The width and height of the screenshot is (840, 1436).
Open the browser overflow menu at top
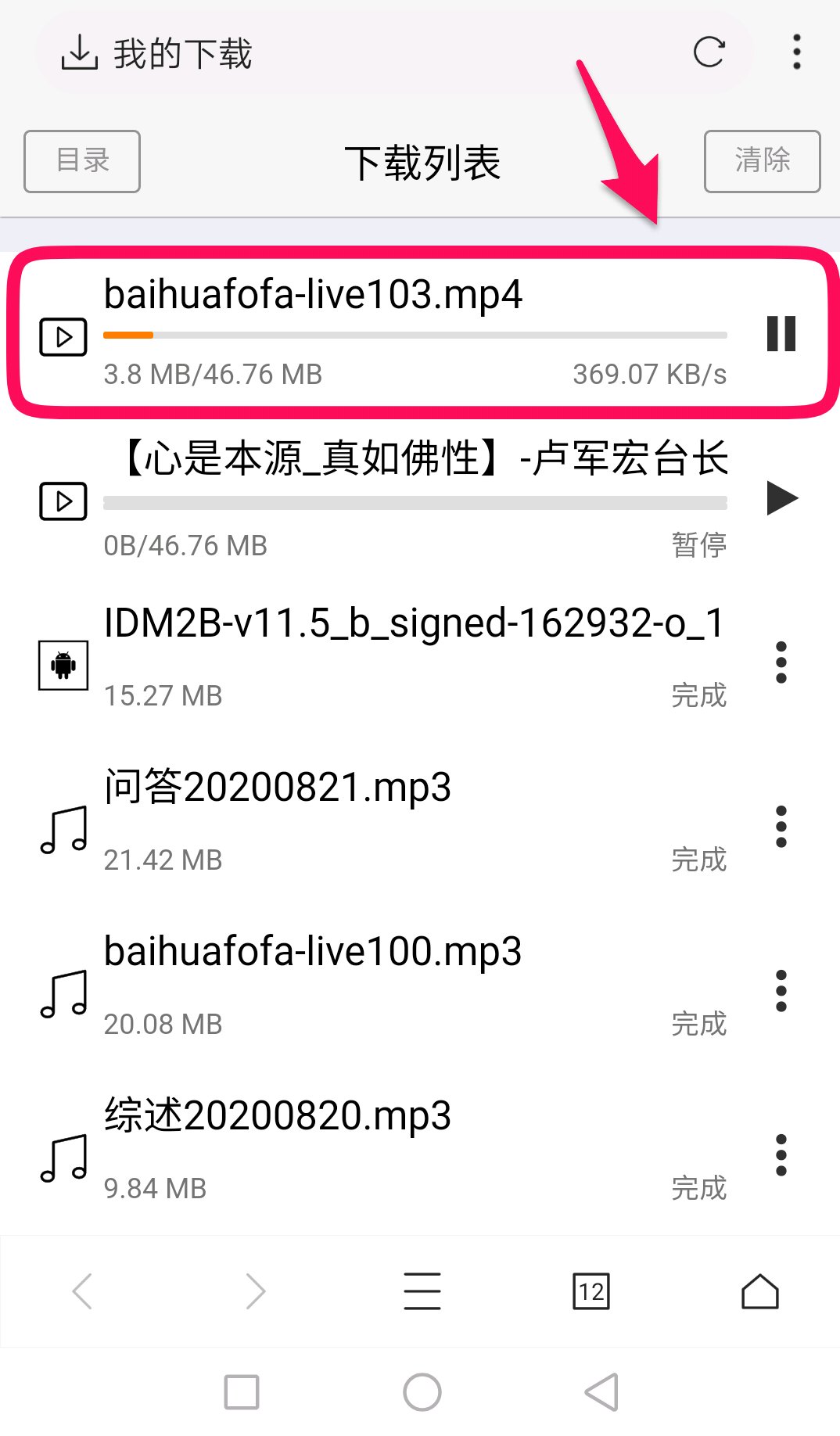coord(796,52)
